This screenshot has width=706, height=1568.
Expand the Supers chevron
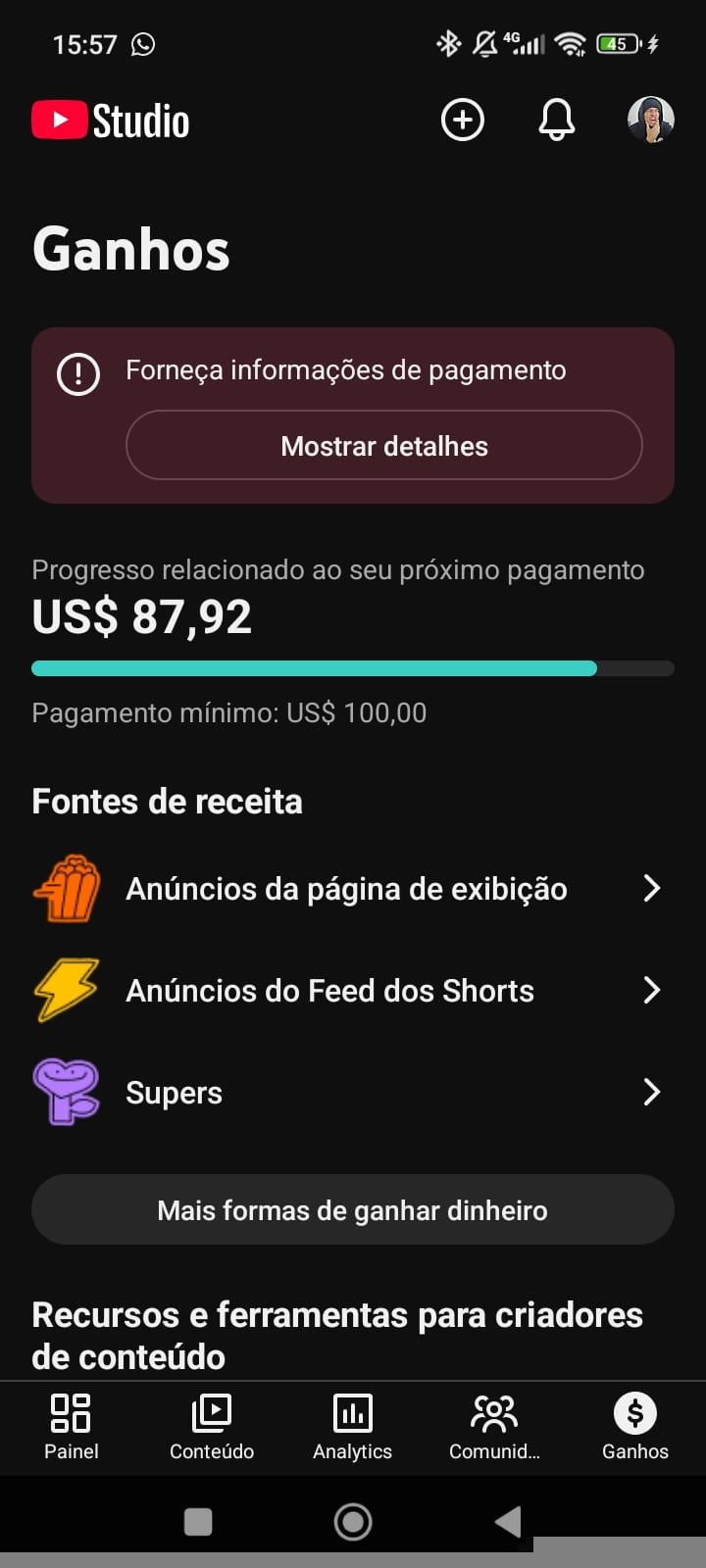click(651, 1092)
